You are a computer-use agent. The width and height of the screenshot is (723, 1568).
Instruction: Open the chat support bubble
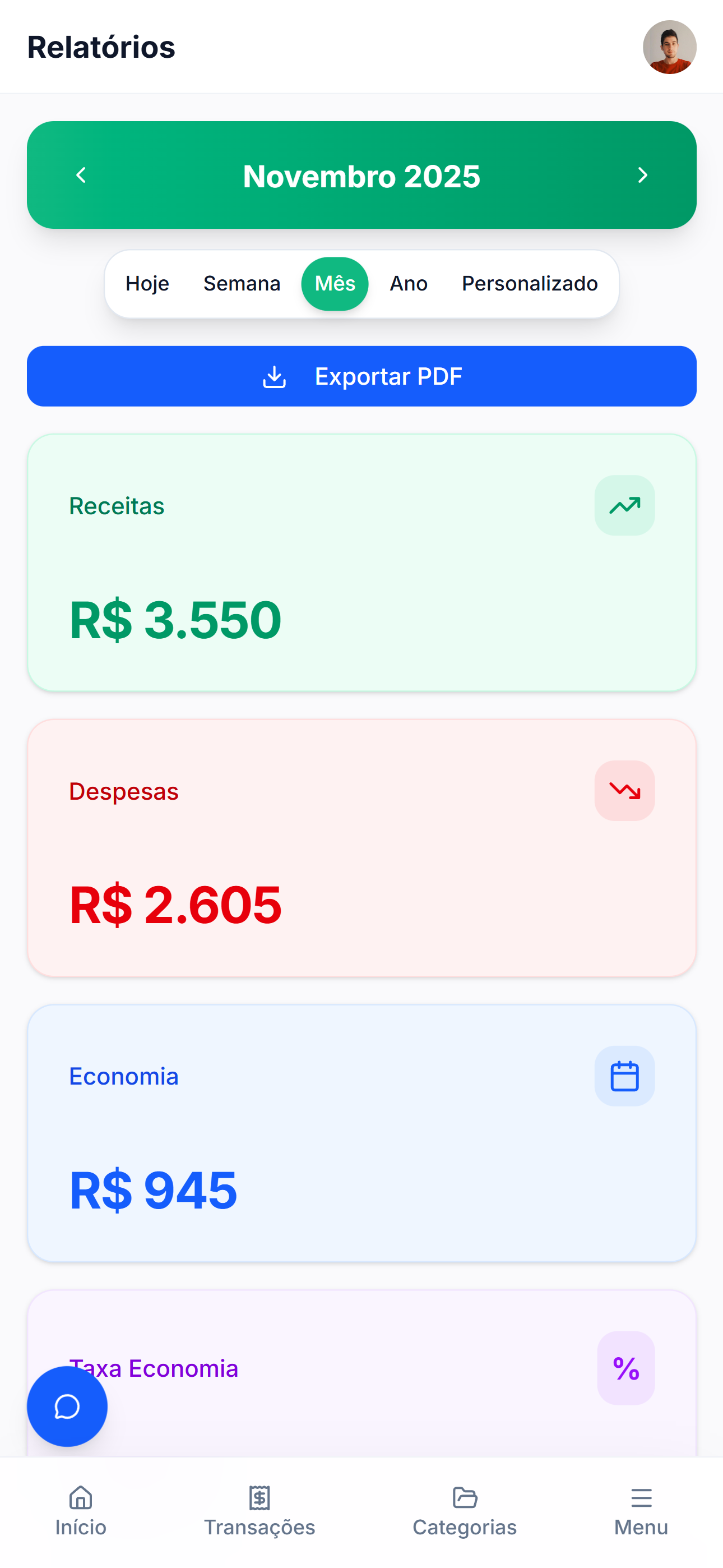pos(67,1406)
